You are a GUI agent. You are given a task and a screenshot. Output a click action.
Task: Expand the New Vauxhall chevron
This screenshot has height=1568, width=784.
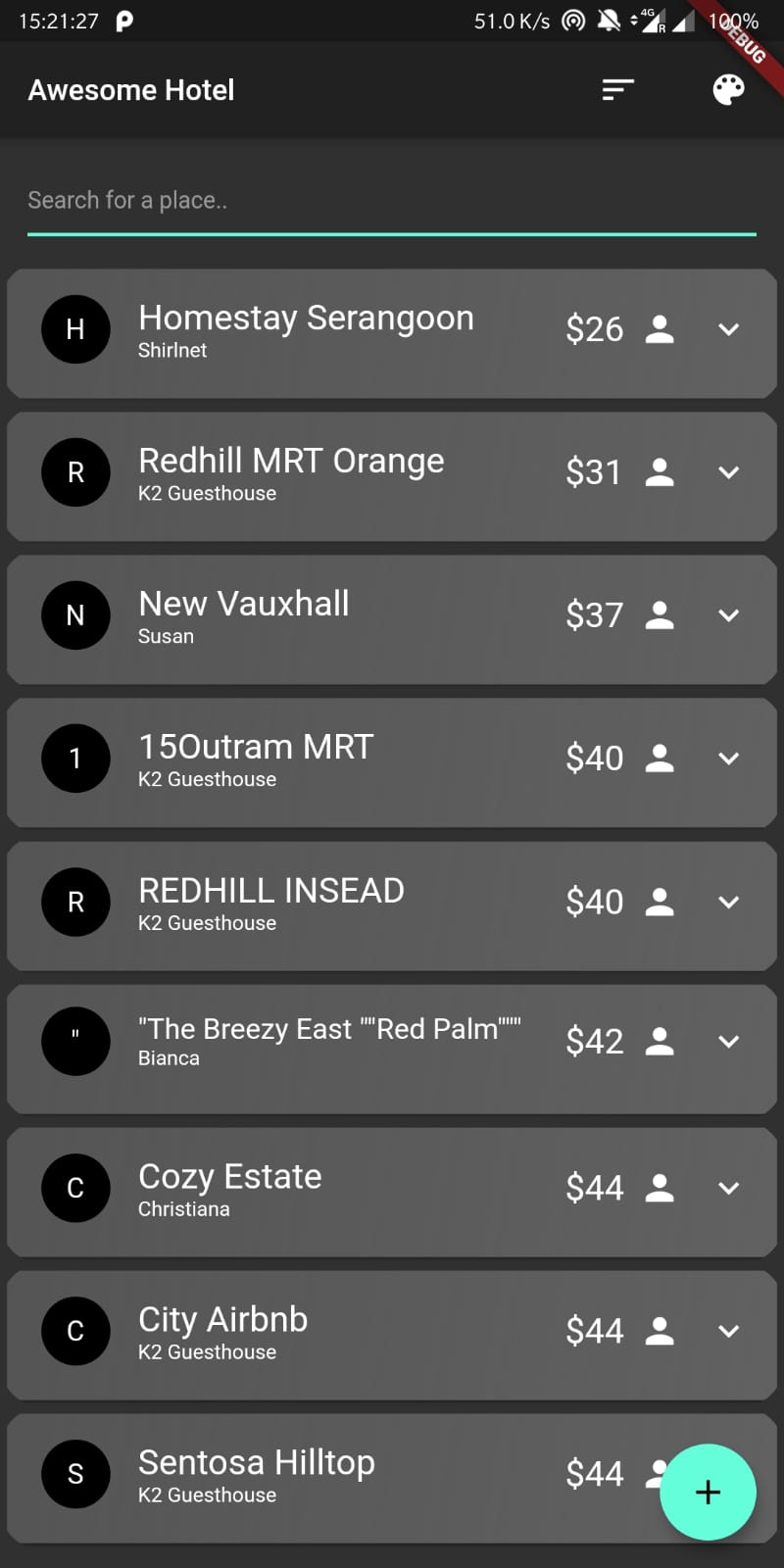coord(728,615)
